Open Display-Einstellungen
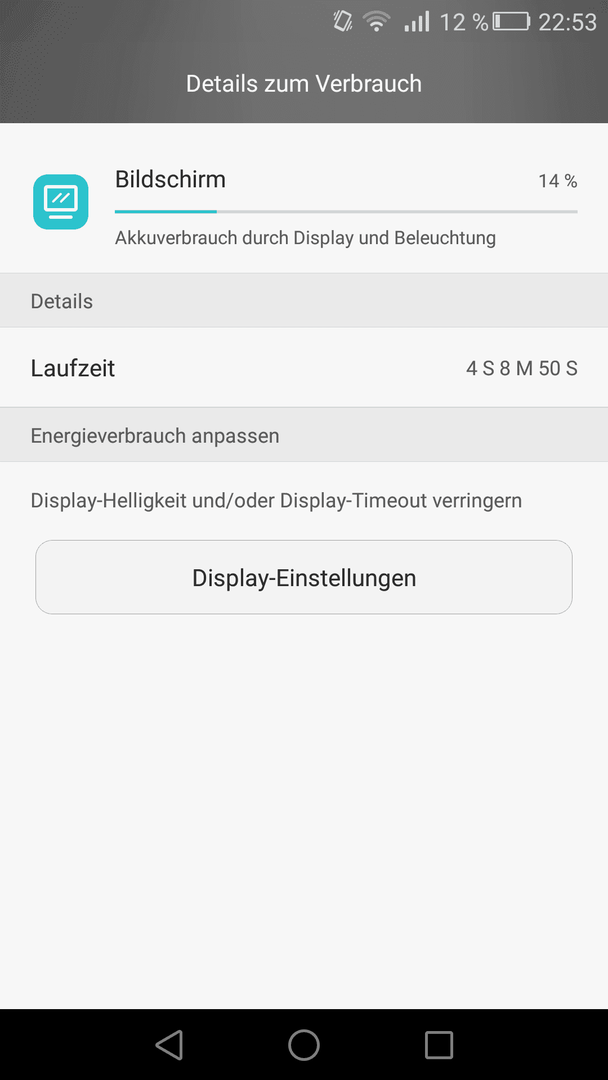Image resolution: width=608 pixels, height=1080 pixels. (x=304, y=577)
